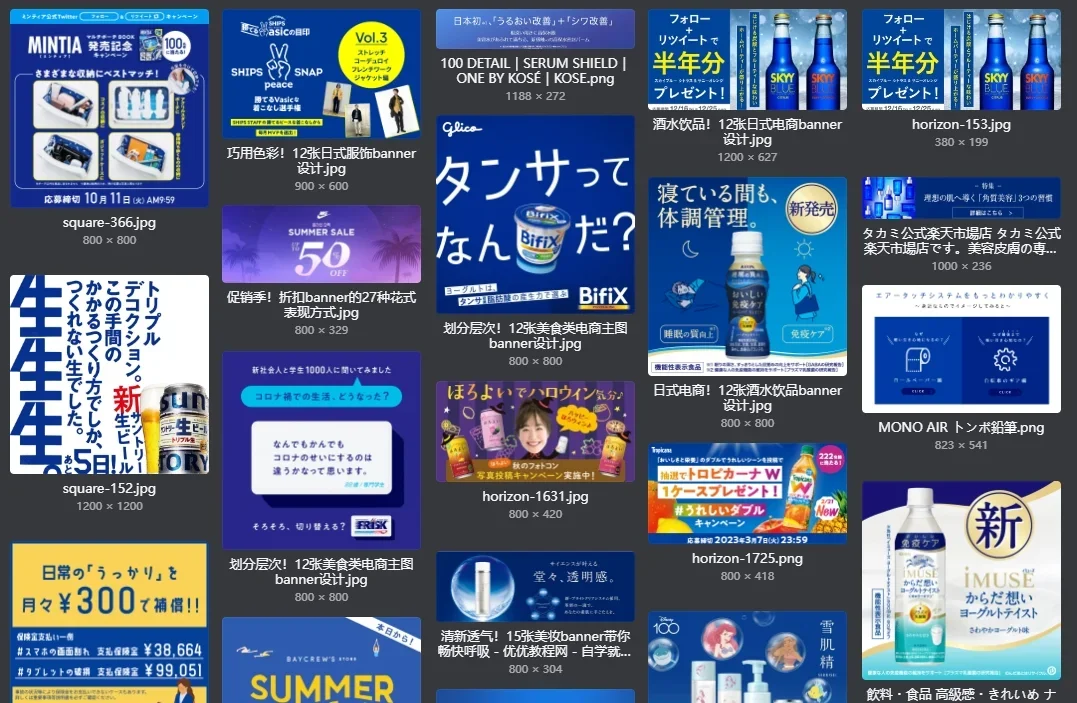Open the horizon-1631.jpg Halloween banner
Image resolution: width=1077 pixels, height=703 pixels.
tap(535, 431)
